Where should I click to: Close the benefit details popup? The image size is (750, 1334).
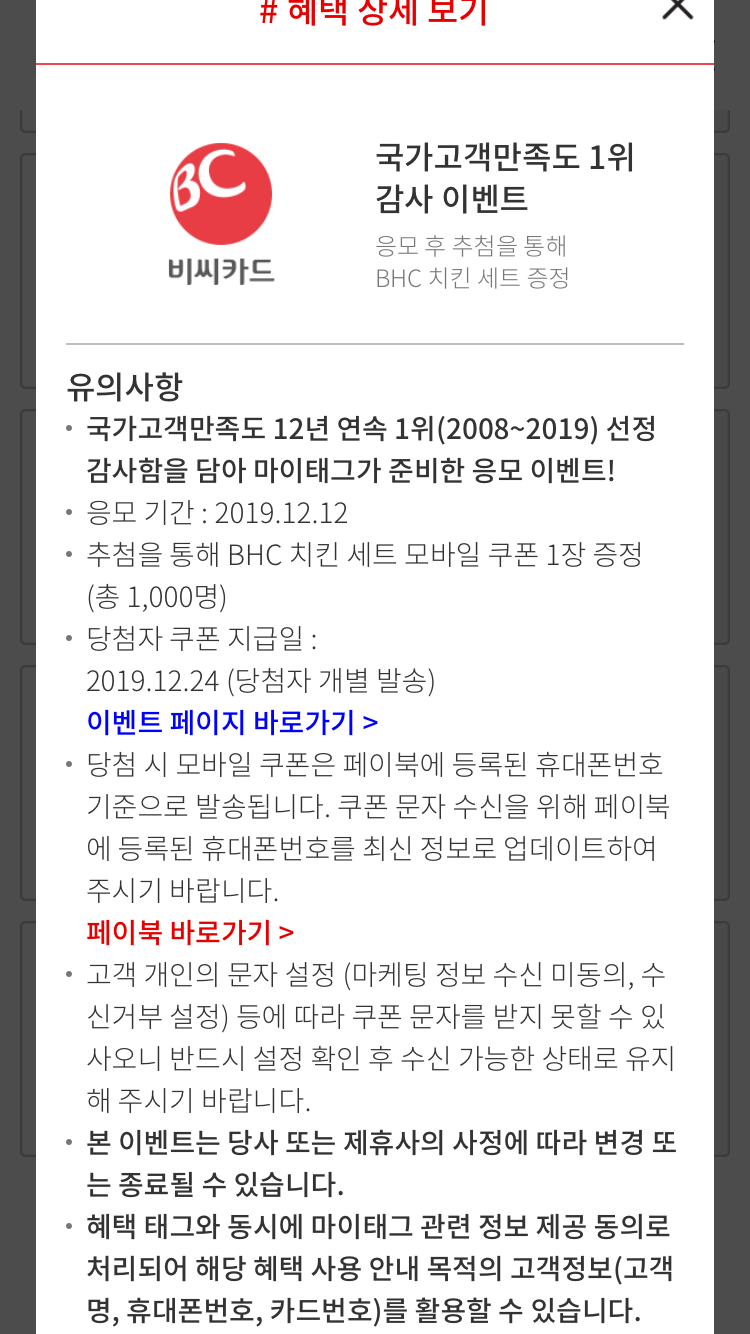[x=678, y=8]
